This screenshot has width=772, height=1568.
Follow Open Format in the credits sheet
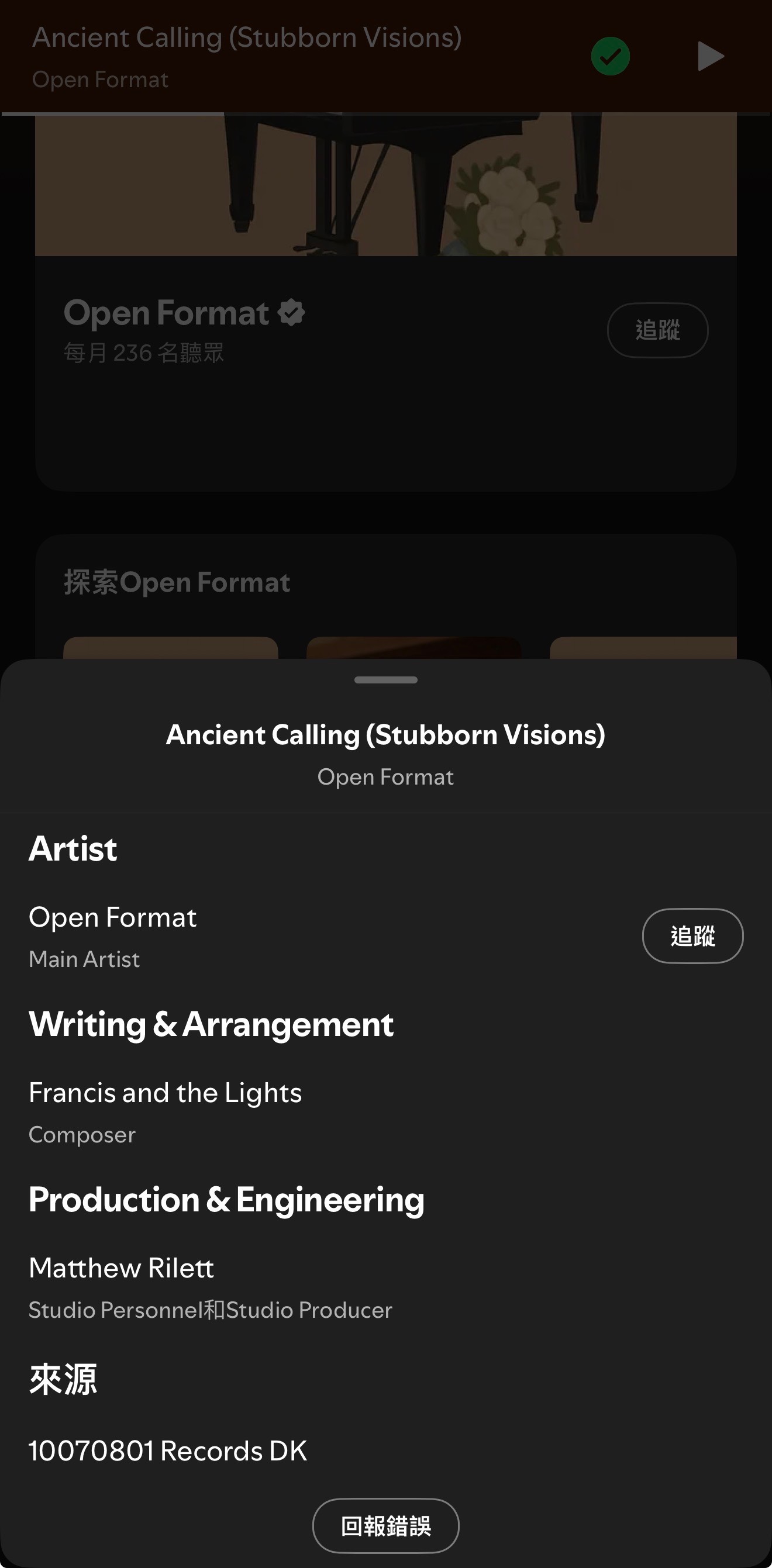[692, 935]
